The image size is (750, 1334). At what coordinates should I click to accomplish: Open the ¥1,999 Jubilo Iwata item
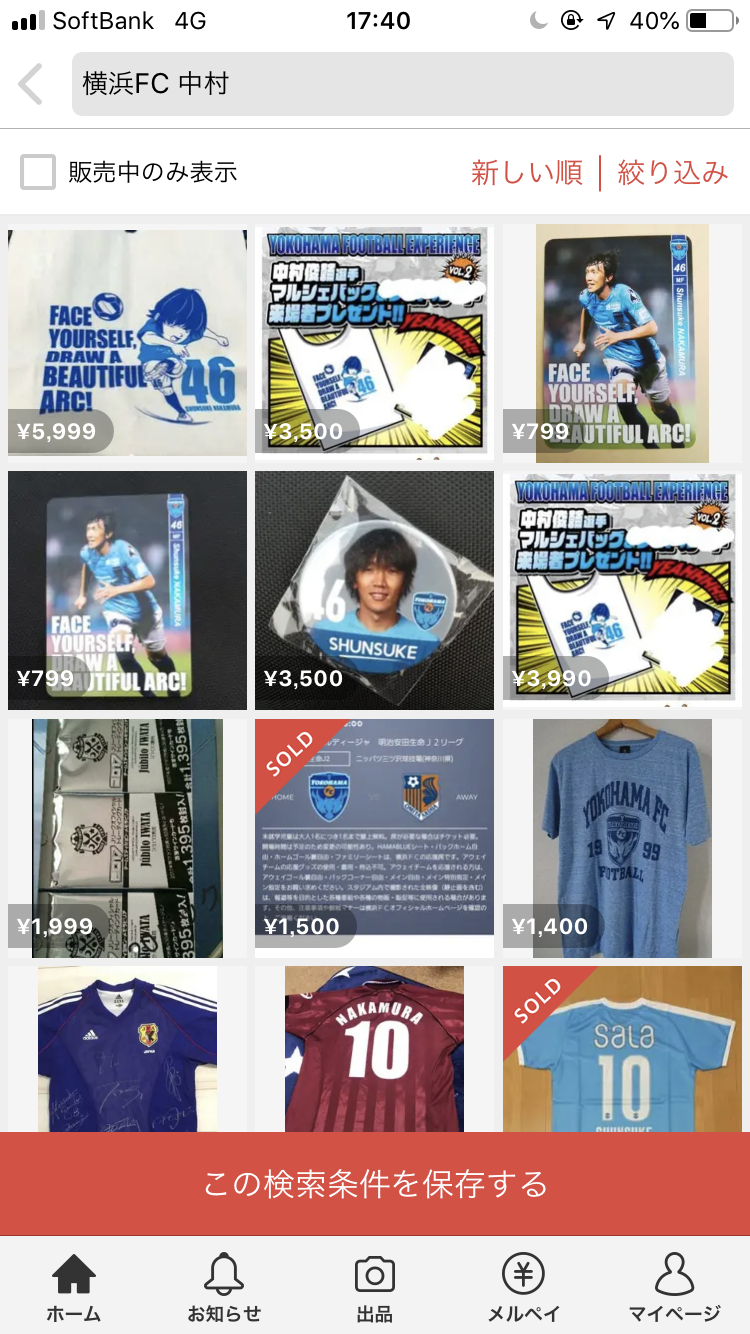coord(127,838)
